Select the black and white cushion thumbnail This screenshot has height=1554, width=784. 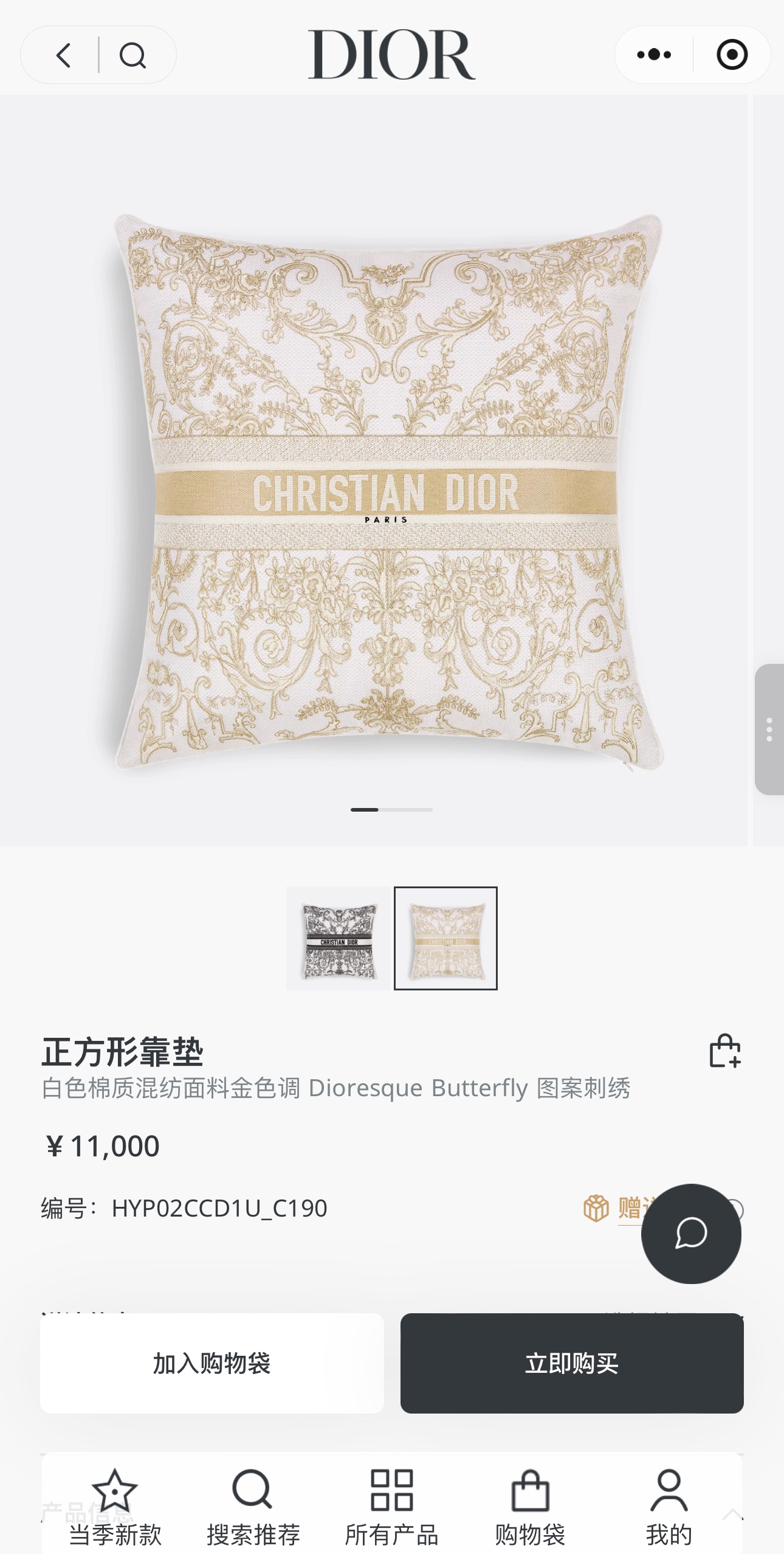(338, 938)
